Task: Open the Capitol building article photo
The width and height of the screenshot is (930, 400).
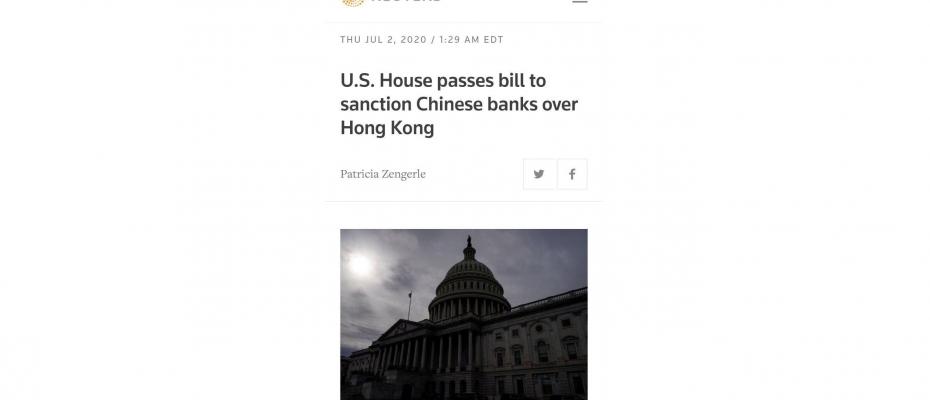Action: 463,314
